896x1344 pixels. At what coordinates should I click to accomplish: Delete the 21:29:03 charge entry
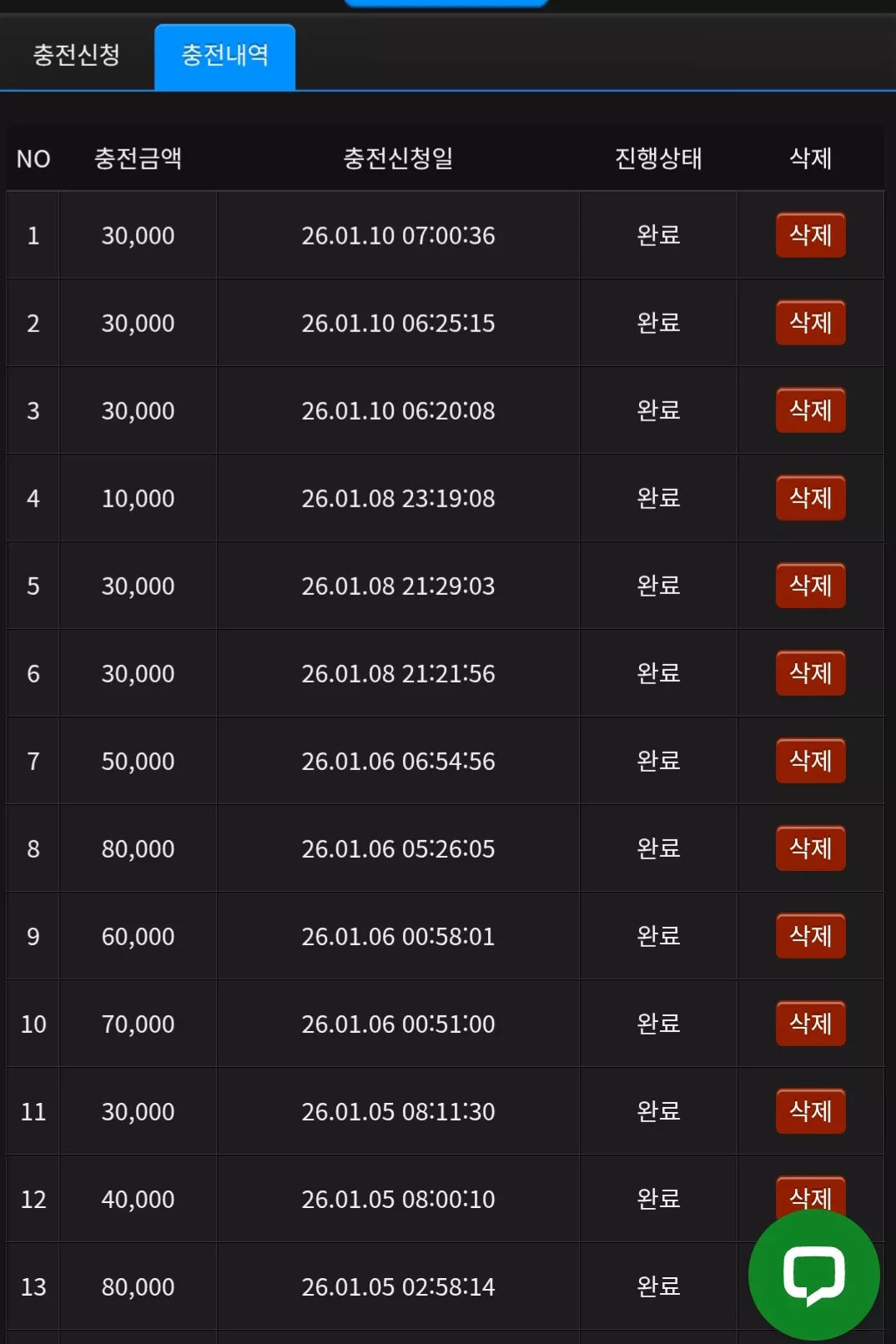pos(811,586)
